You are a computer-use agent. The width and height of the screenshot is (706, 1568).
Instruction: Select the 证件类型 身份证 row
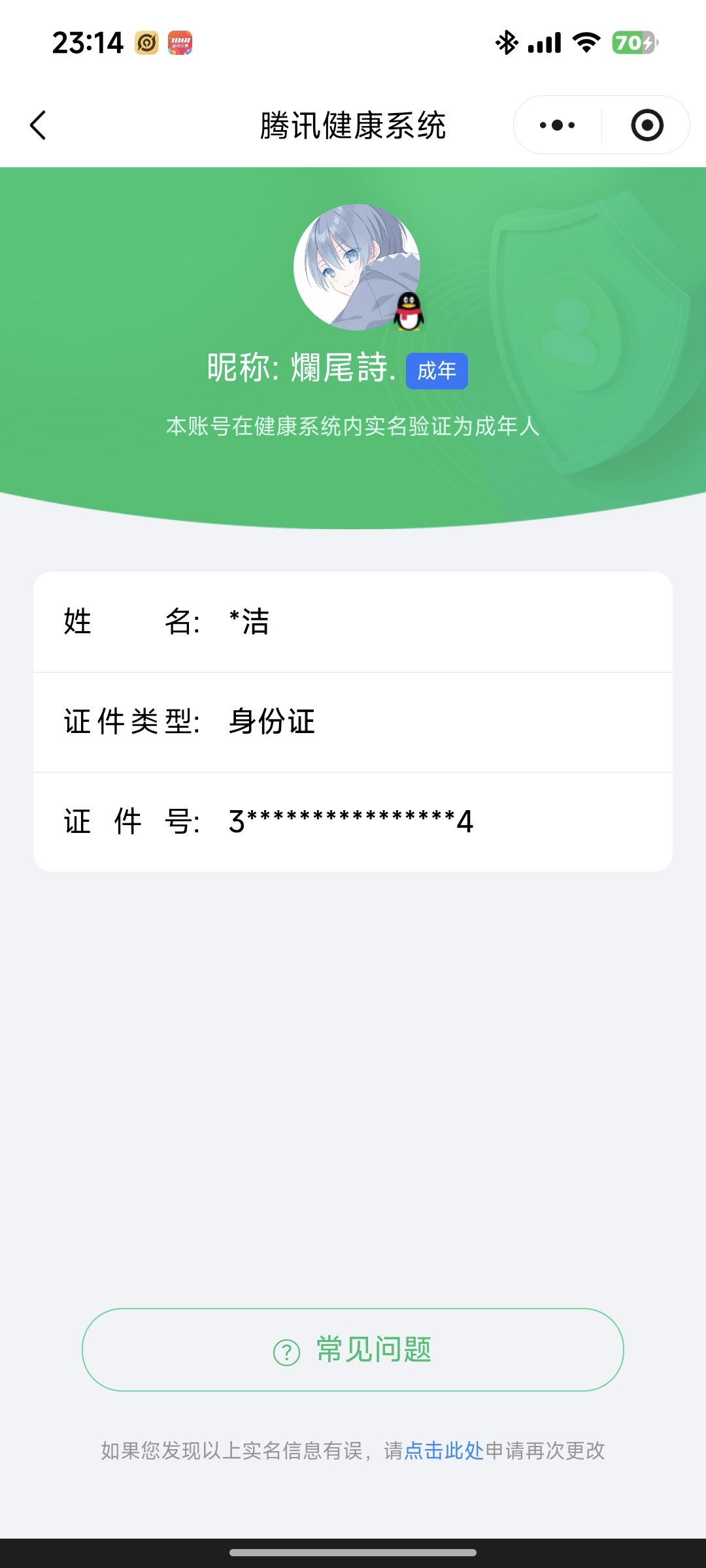(353, 723)
